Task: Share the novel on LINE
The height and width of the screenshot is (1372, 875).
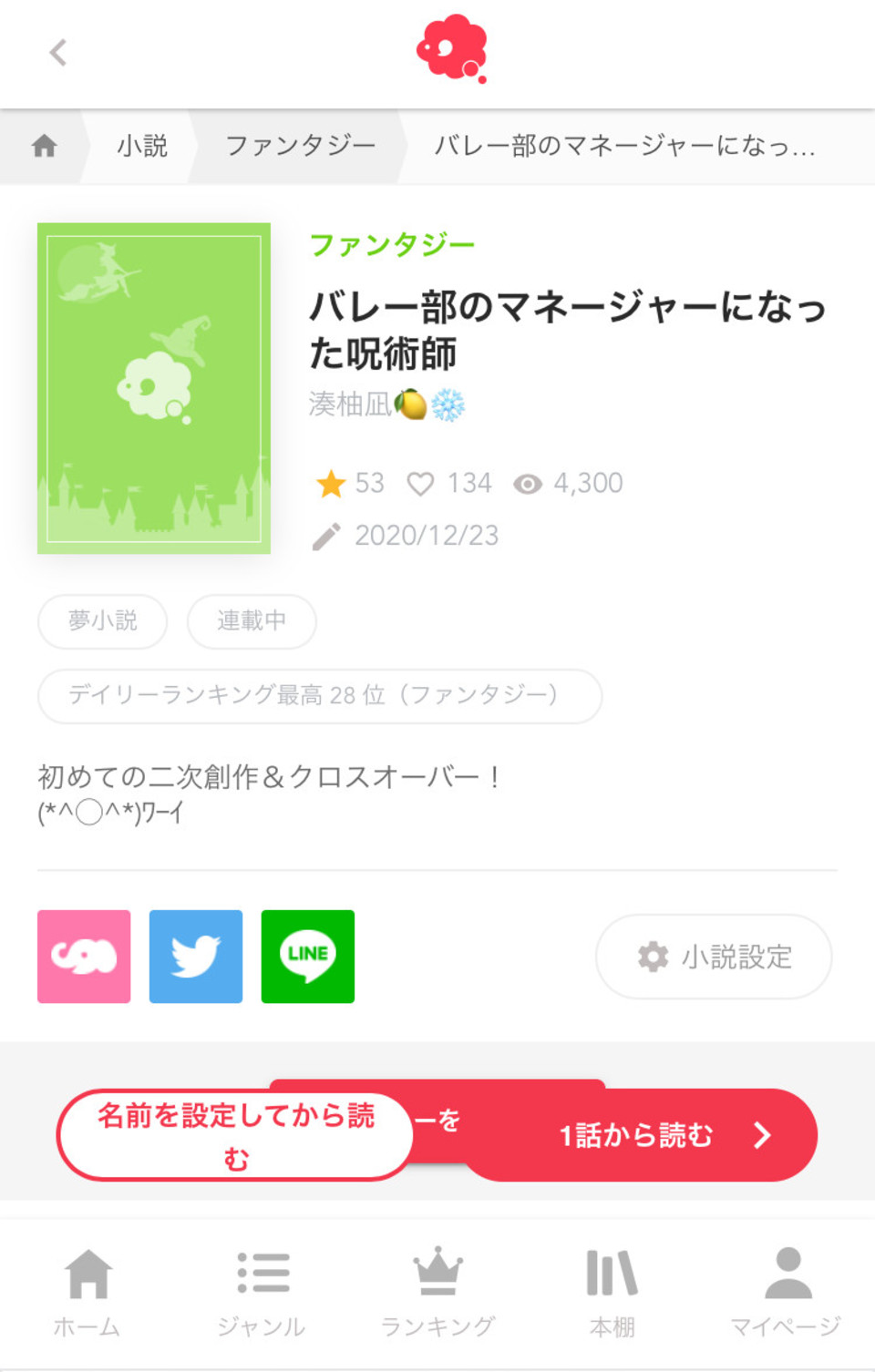Action: coord(308,957)
